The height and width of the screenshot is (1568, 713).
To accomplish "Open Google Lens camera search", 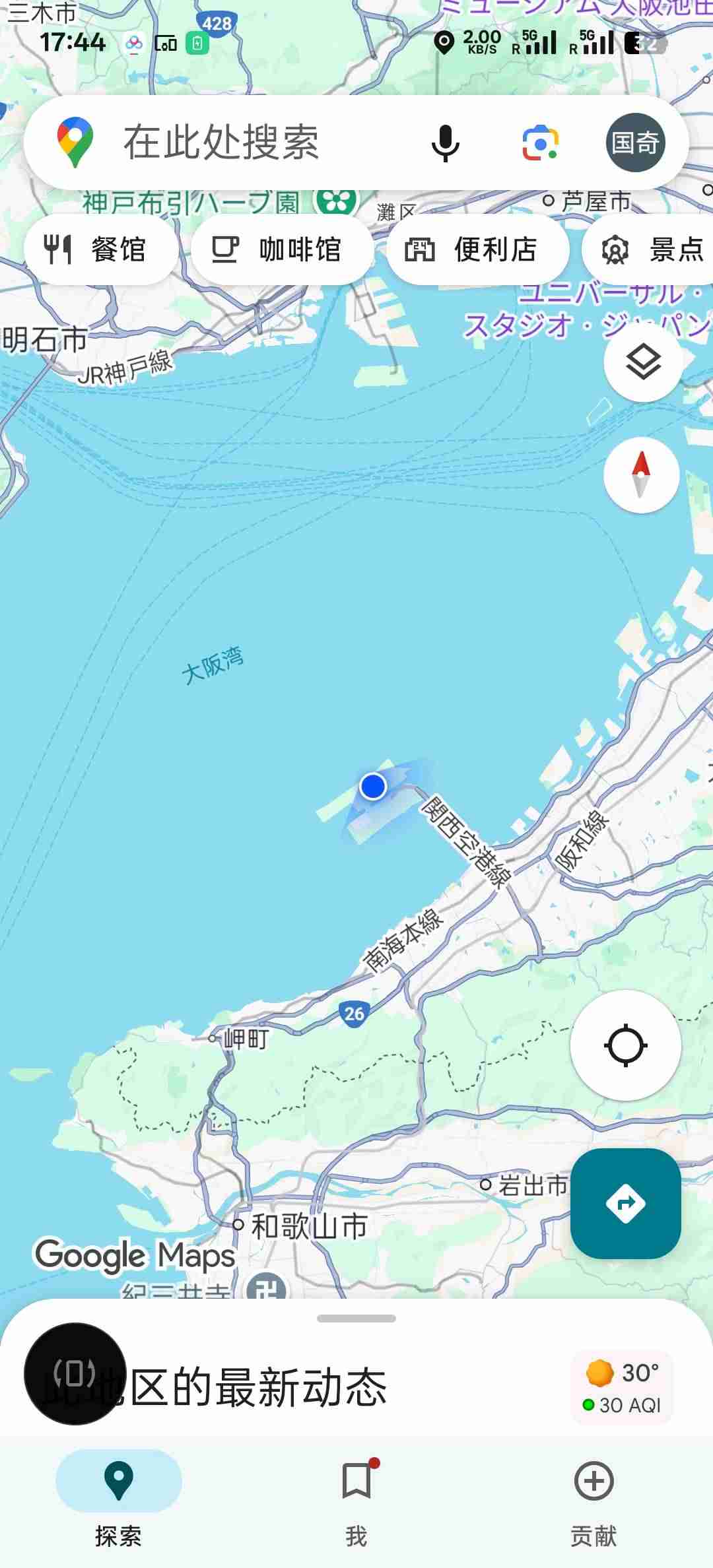I will [x=540, y=143].
